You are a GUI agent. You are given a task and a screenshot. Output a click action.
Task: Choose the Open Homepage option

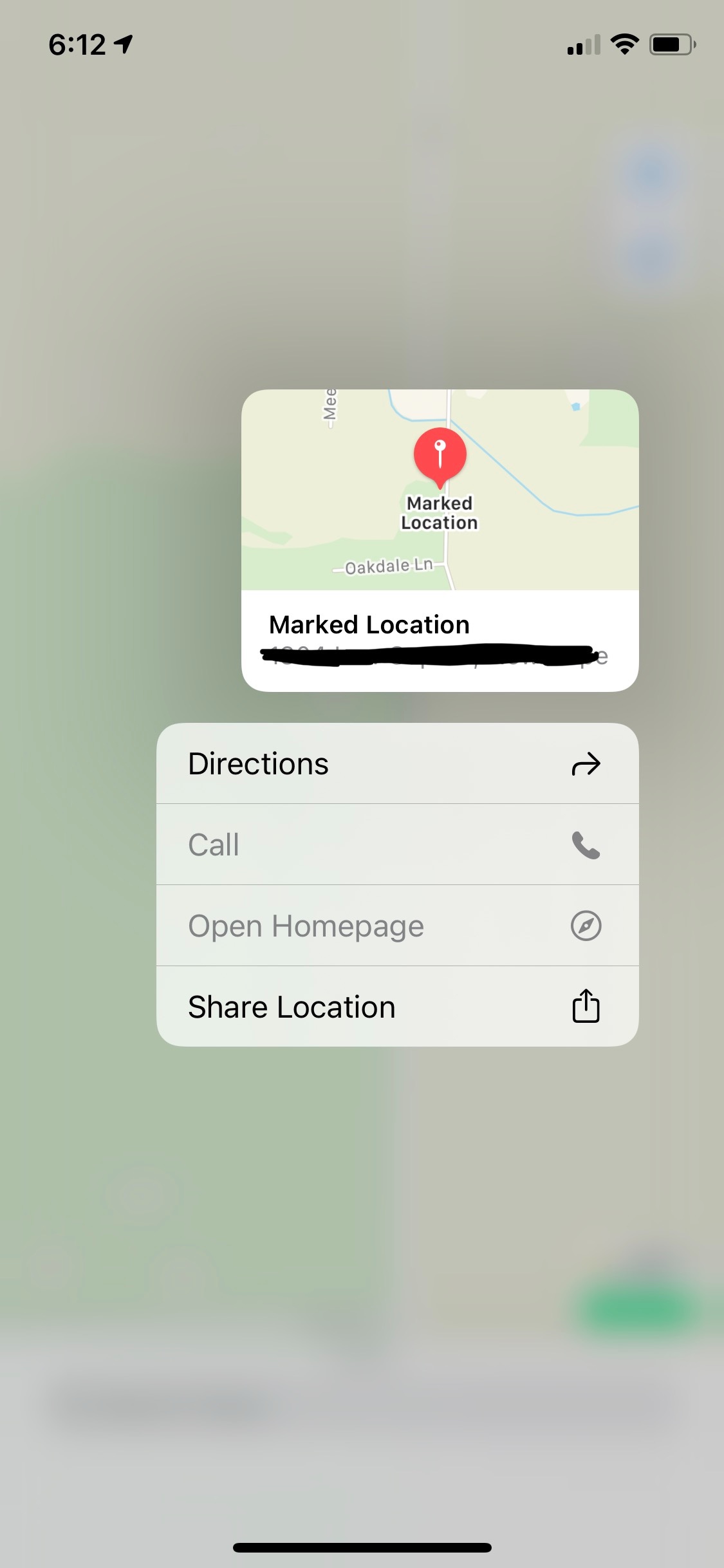pyautogui.click(x=397, y=926)
